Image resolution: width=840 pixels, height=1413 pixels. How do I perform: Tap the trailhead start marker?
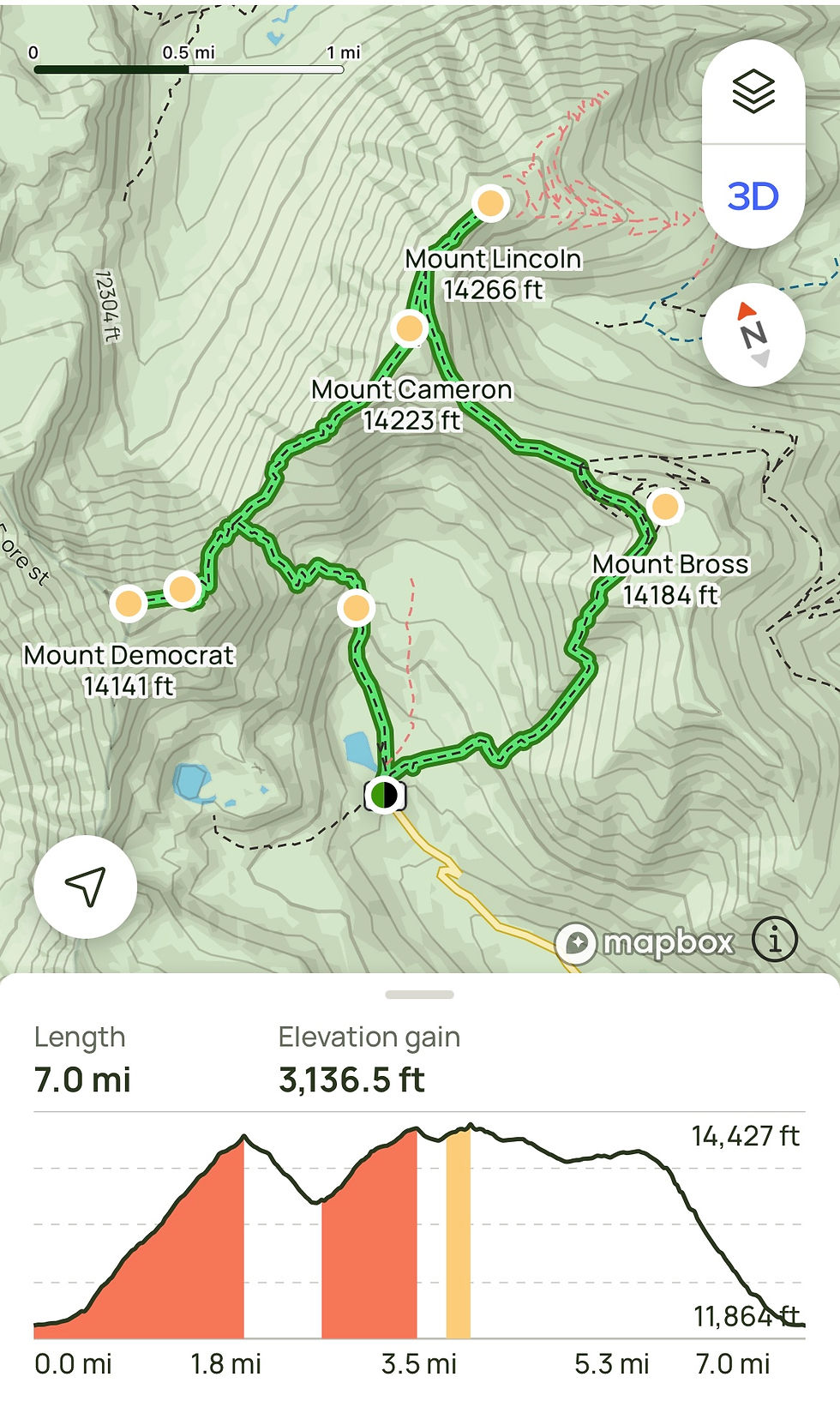tap(386, 795)
